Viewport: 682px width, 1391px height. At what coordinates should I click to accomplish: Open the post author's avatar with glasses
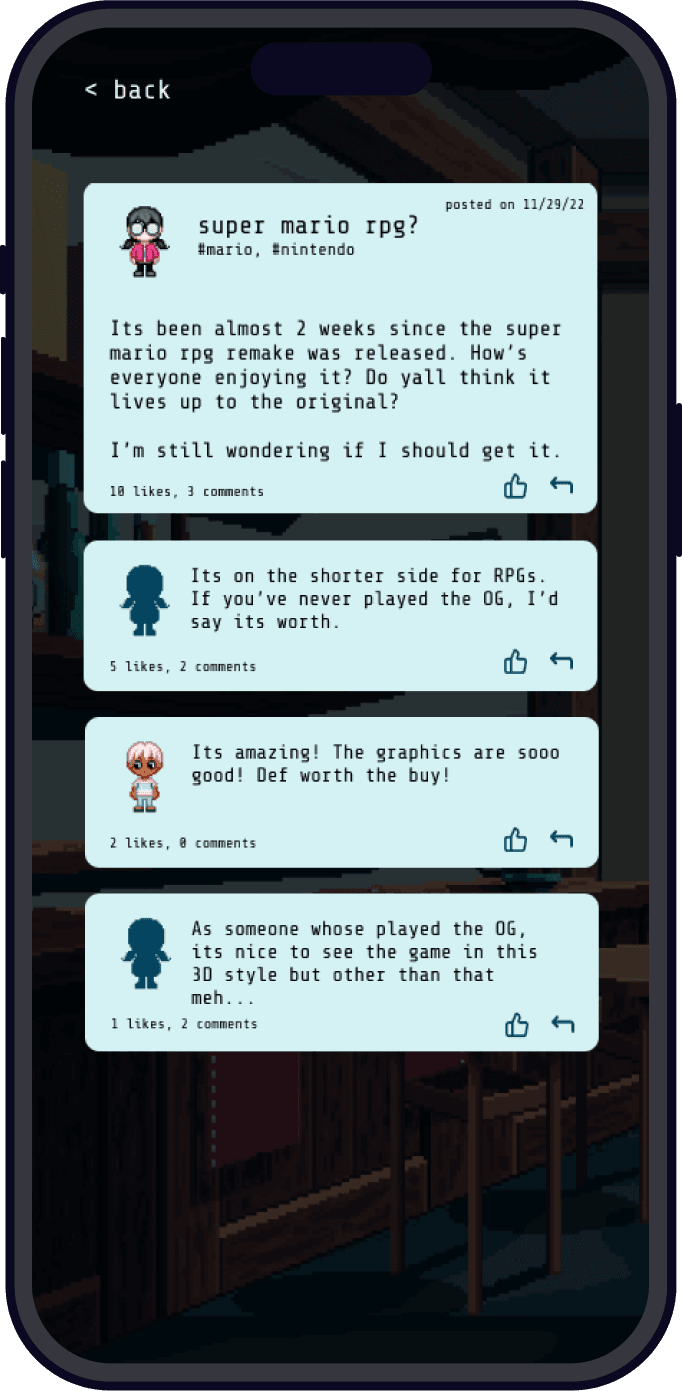click(x=145, y=241)
